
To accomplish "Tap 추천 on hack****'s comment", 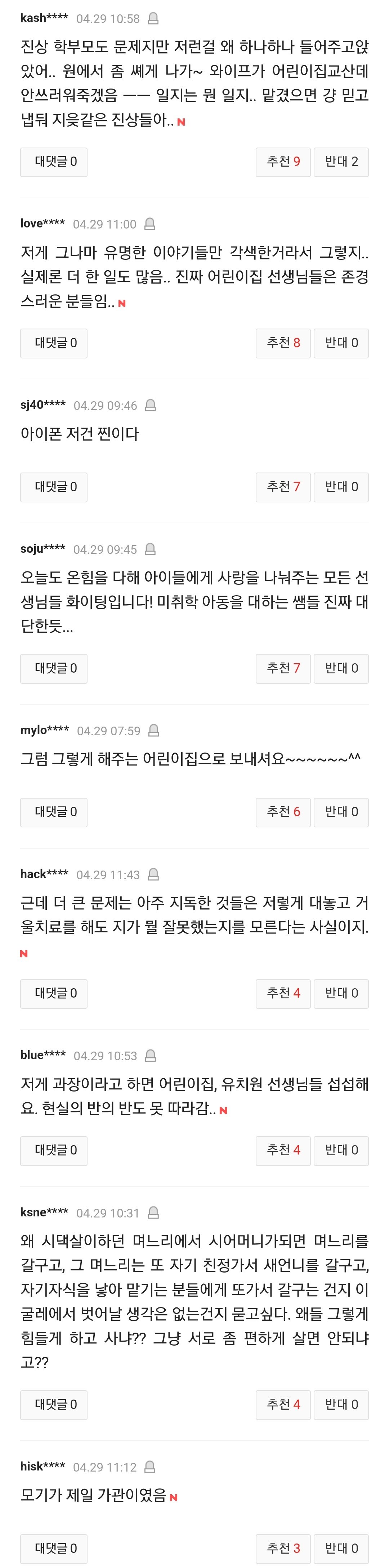I will click(x=283, y=993).
